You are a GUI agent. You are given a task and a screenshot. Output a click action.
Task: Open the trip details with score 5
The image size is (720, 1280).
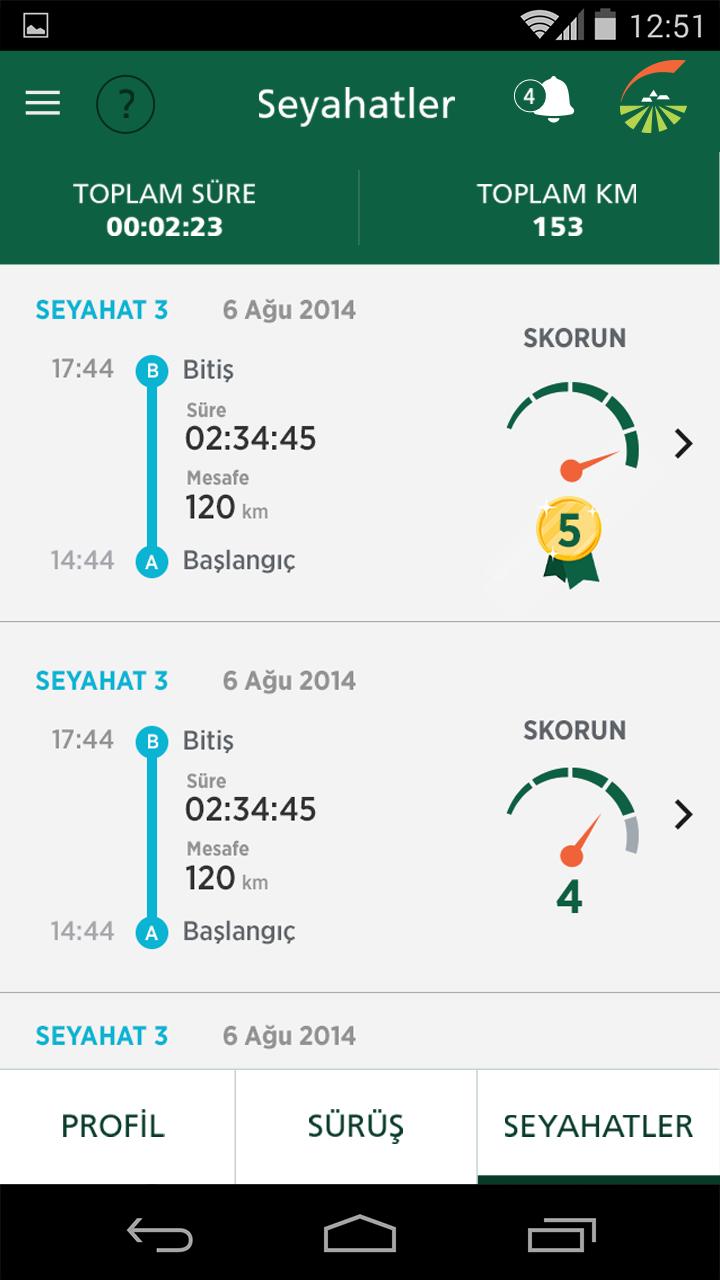683,443
